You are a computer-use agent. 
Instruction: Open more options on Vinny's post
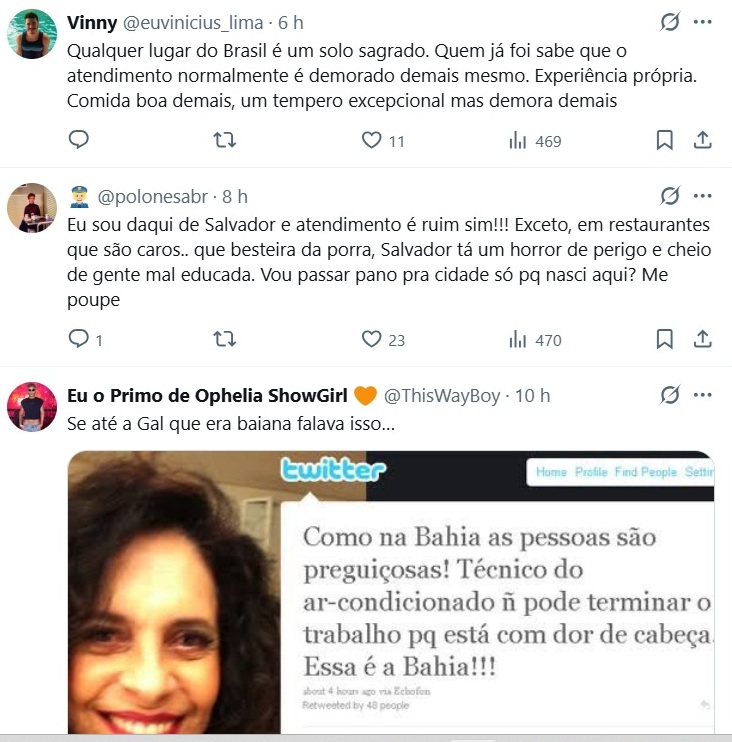703,22
